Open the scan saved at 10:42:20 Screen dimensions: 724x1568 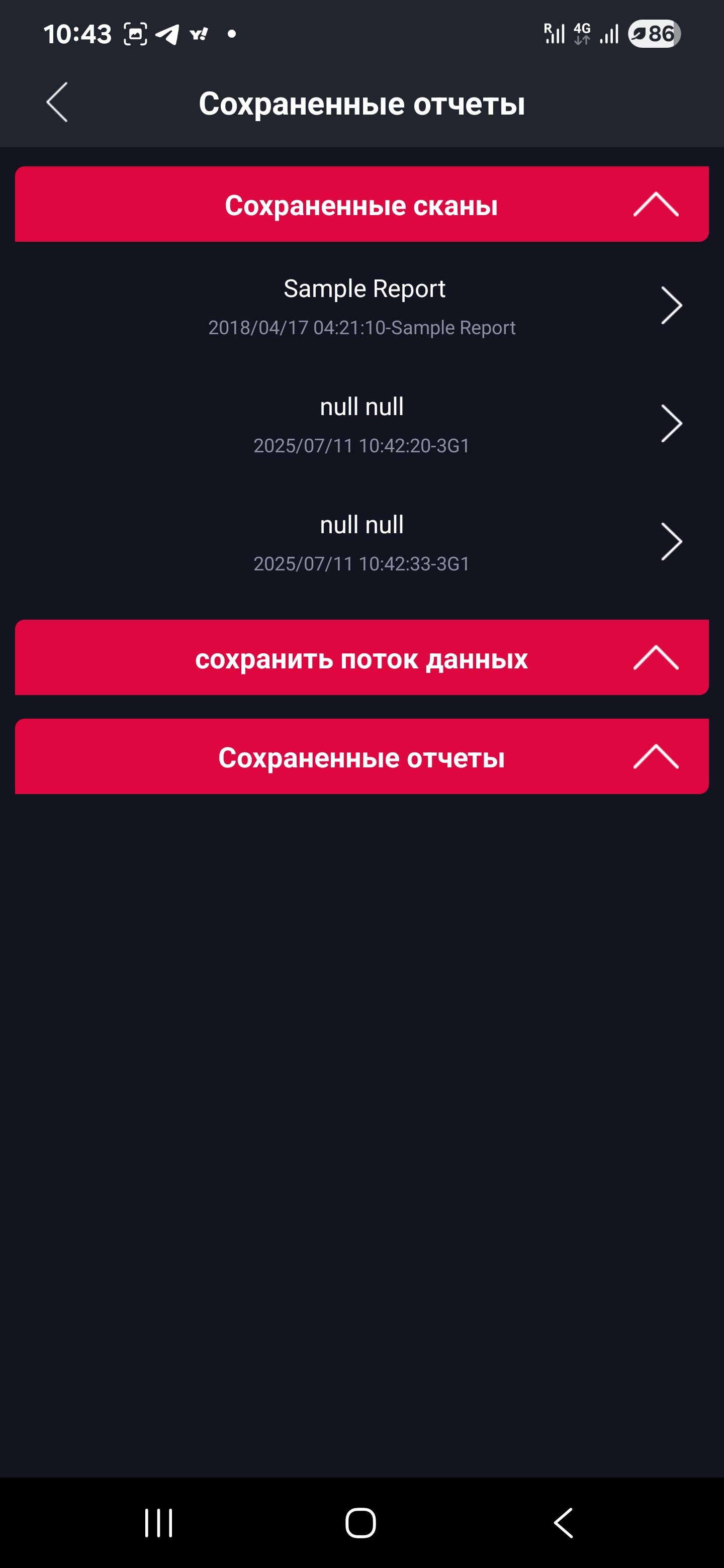pyautogui.click(x=361, y=424)
